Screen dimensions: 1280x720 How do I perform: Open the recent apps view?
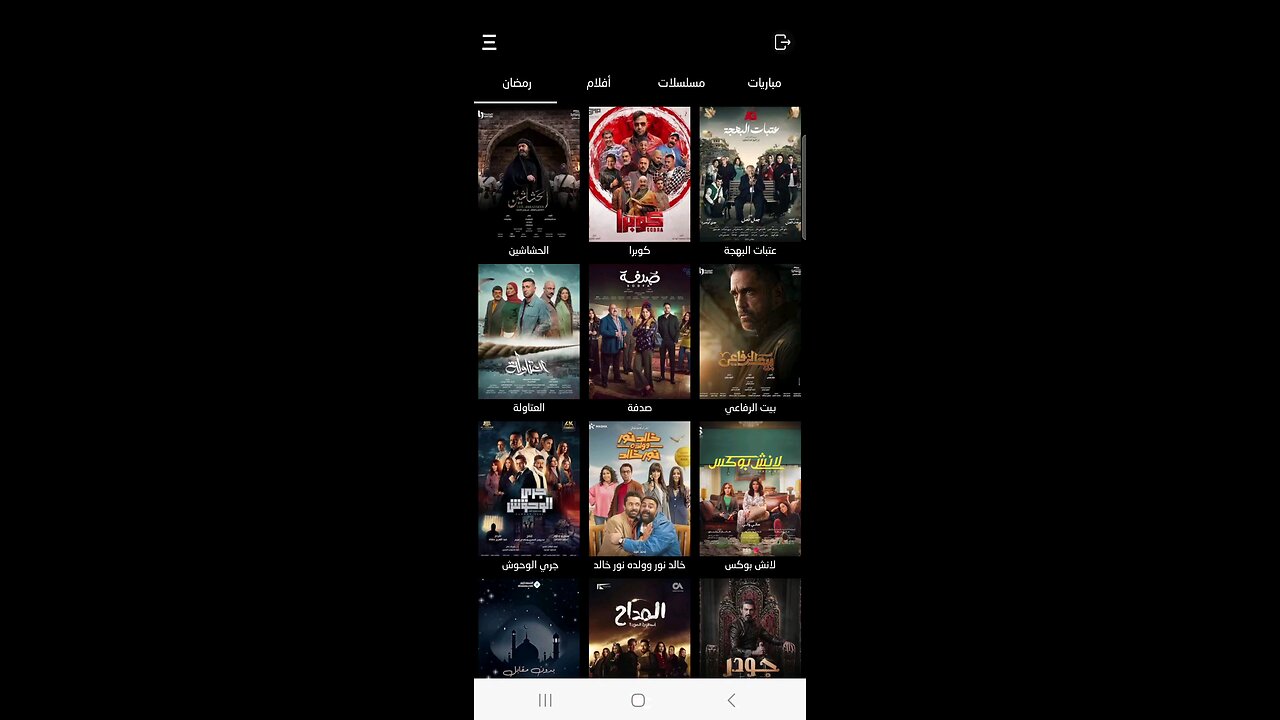coord(545,700)
